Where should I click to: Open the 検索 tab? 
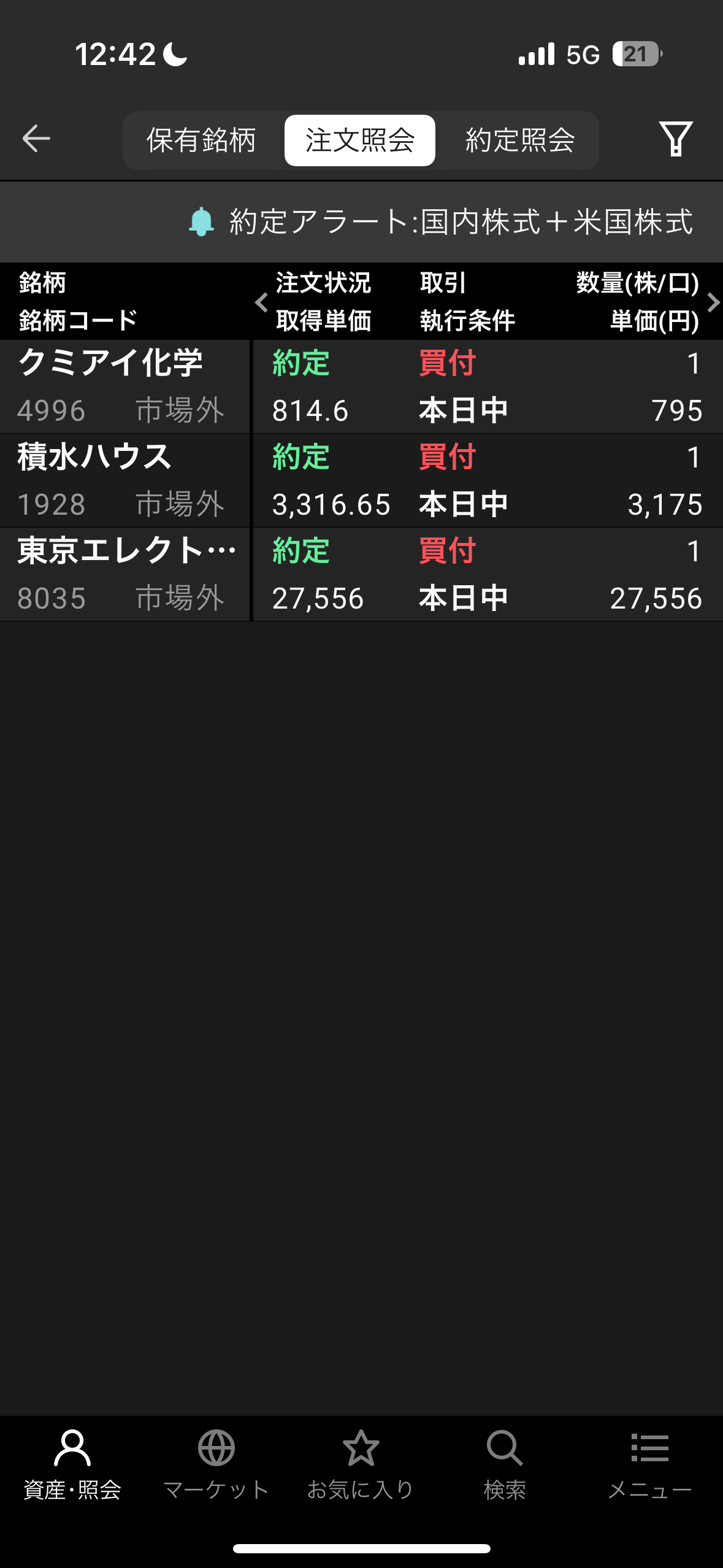(x=505, y=1465)
